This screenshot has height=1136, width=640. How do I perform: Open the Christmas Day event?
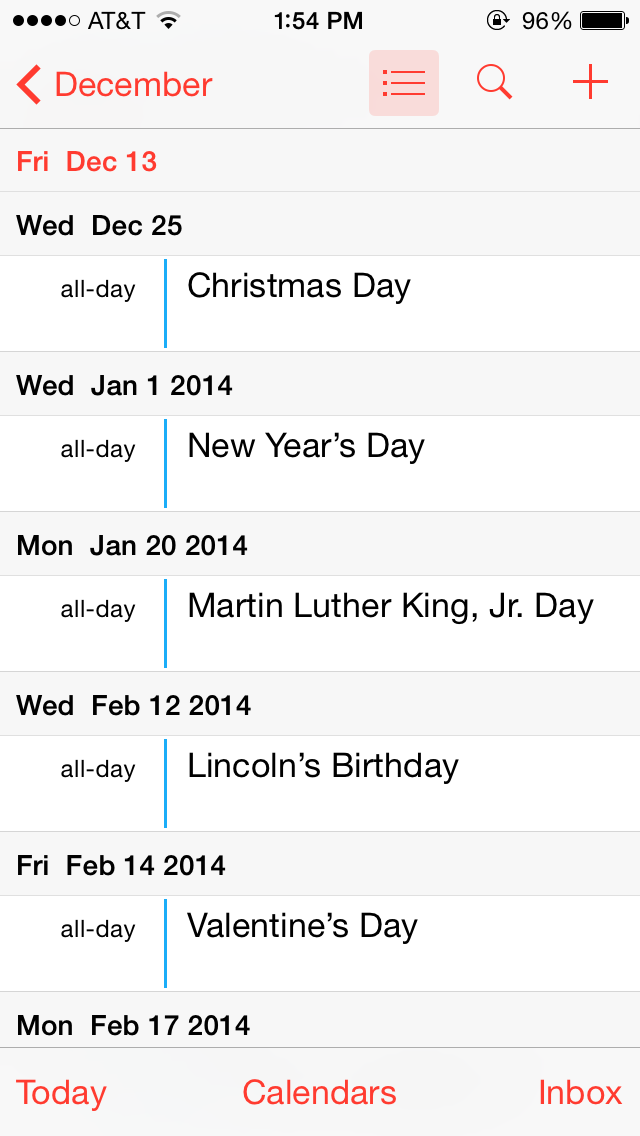point(299,288)
